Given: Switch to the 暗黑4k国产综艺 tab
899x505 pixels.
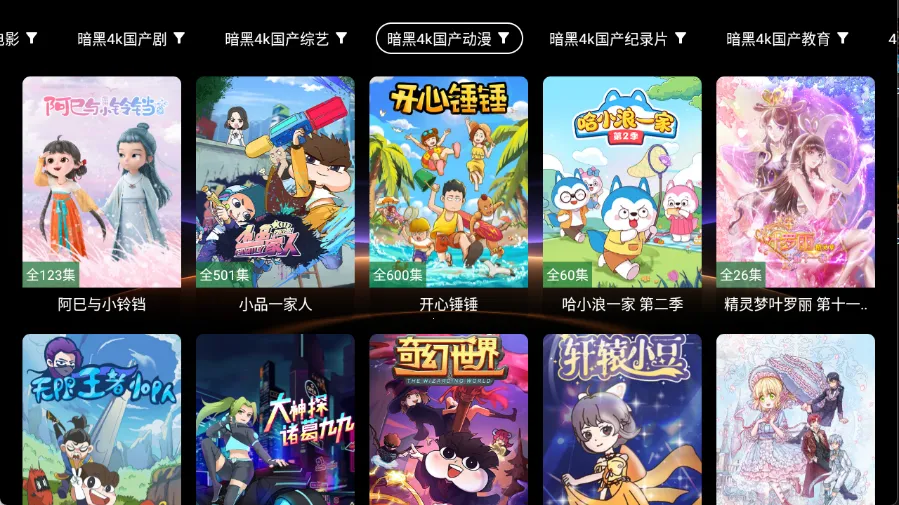Looking at the screenshot, I should click(286, 39).
